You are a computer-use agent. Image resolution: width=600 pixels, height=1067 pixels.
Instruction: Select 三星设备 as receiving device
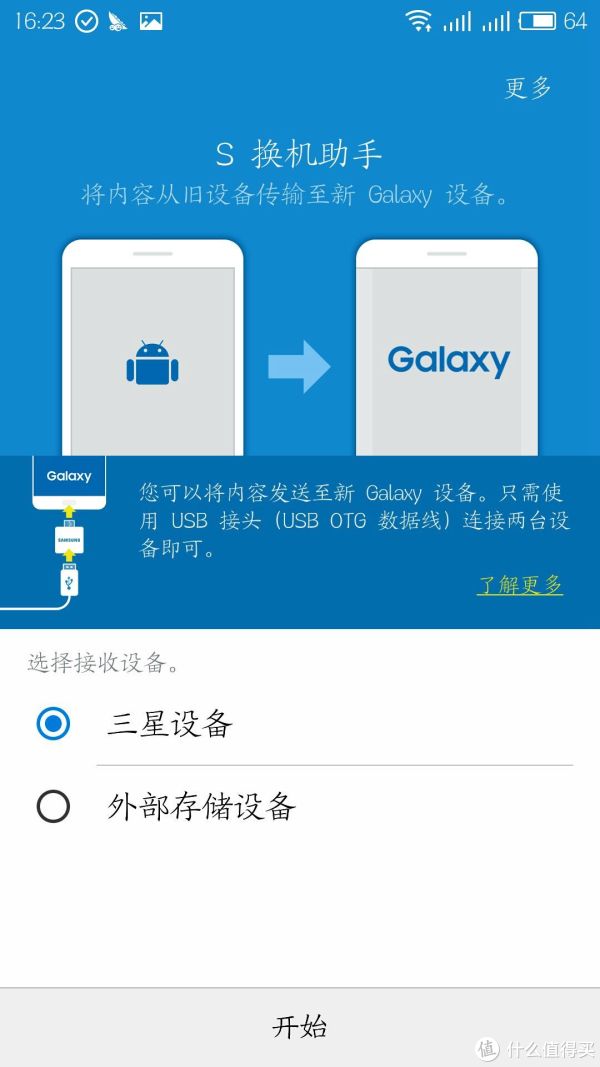pyautogui.click(x=53, y=724)
